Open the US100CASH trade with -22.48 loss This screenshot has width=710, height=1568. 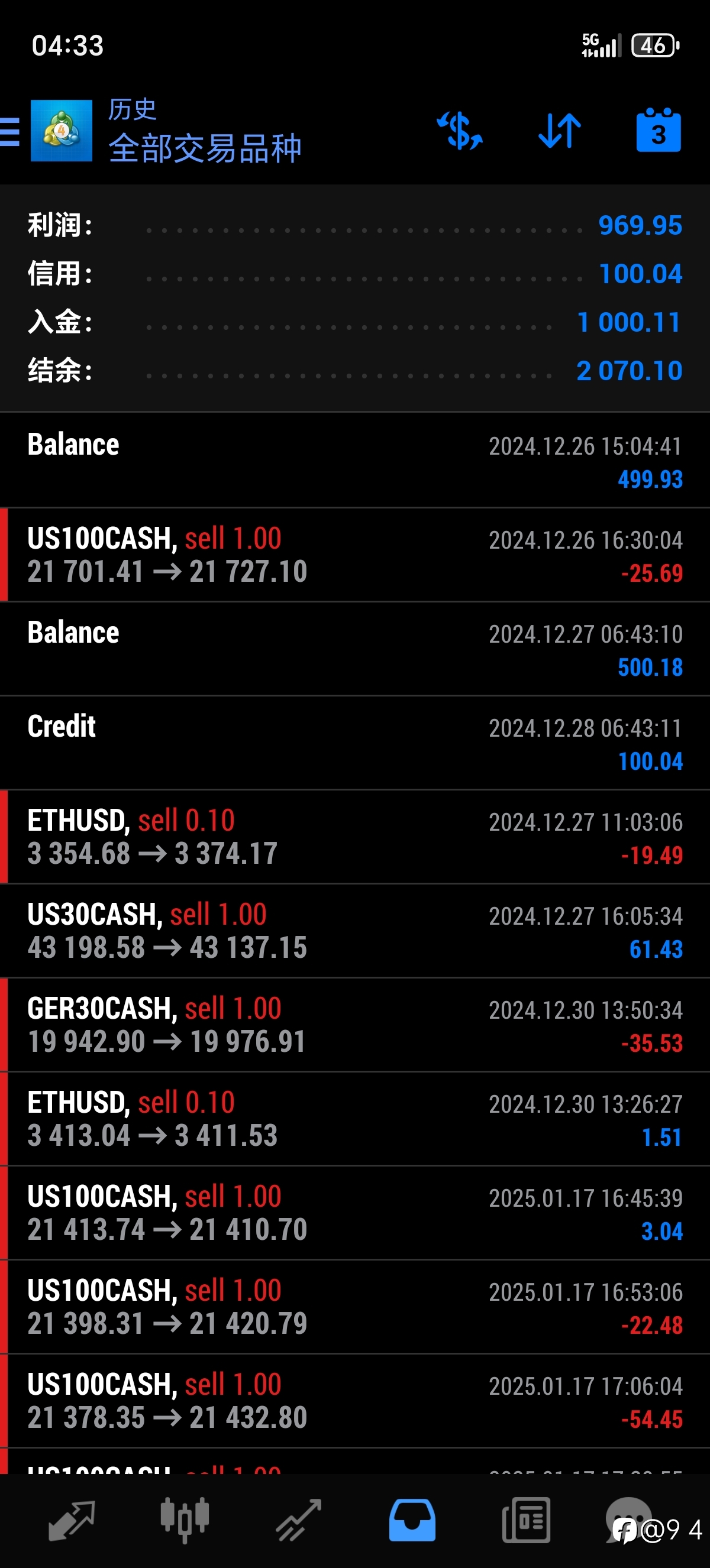pyautogui.click(x=355, y=1307)
